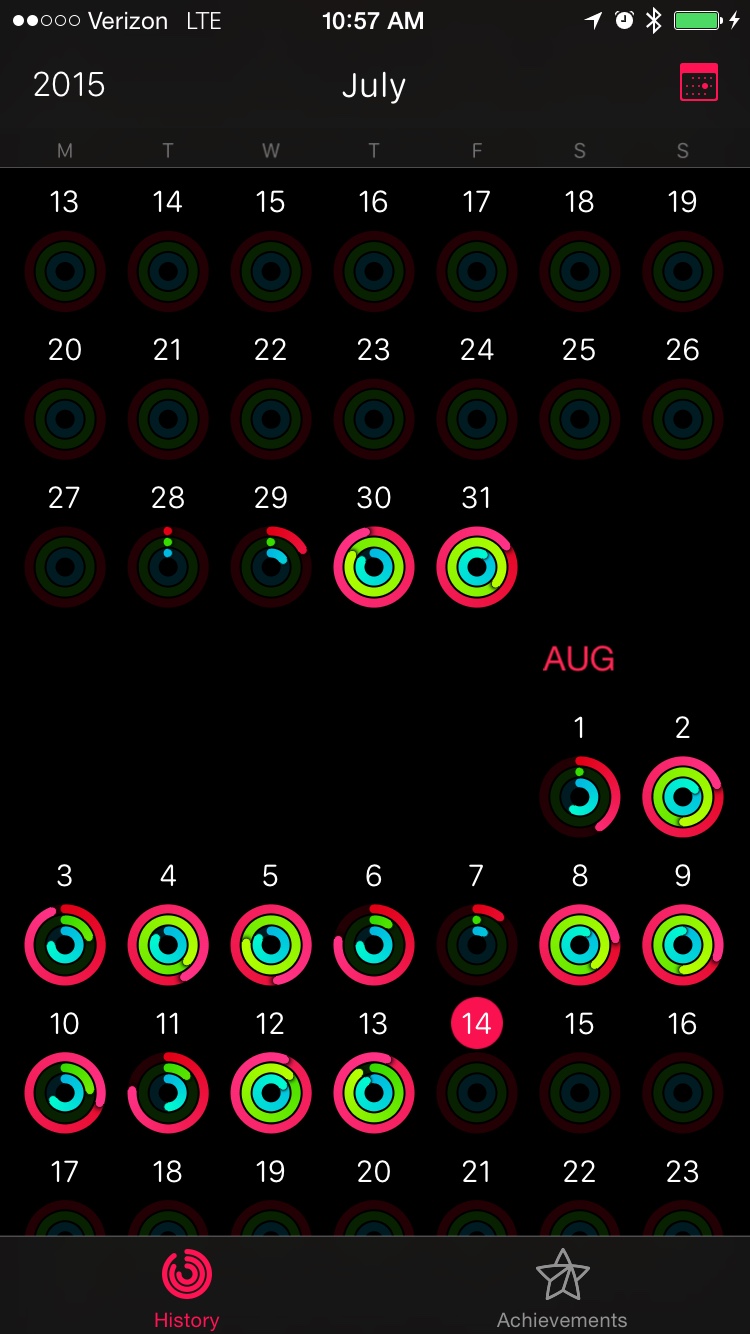Show activity rings for August 2

click(x=683, y=796)
